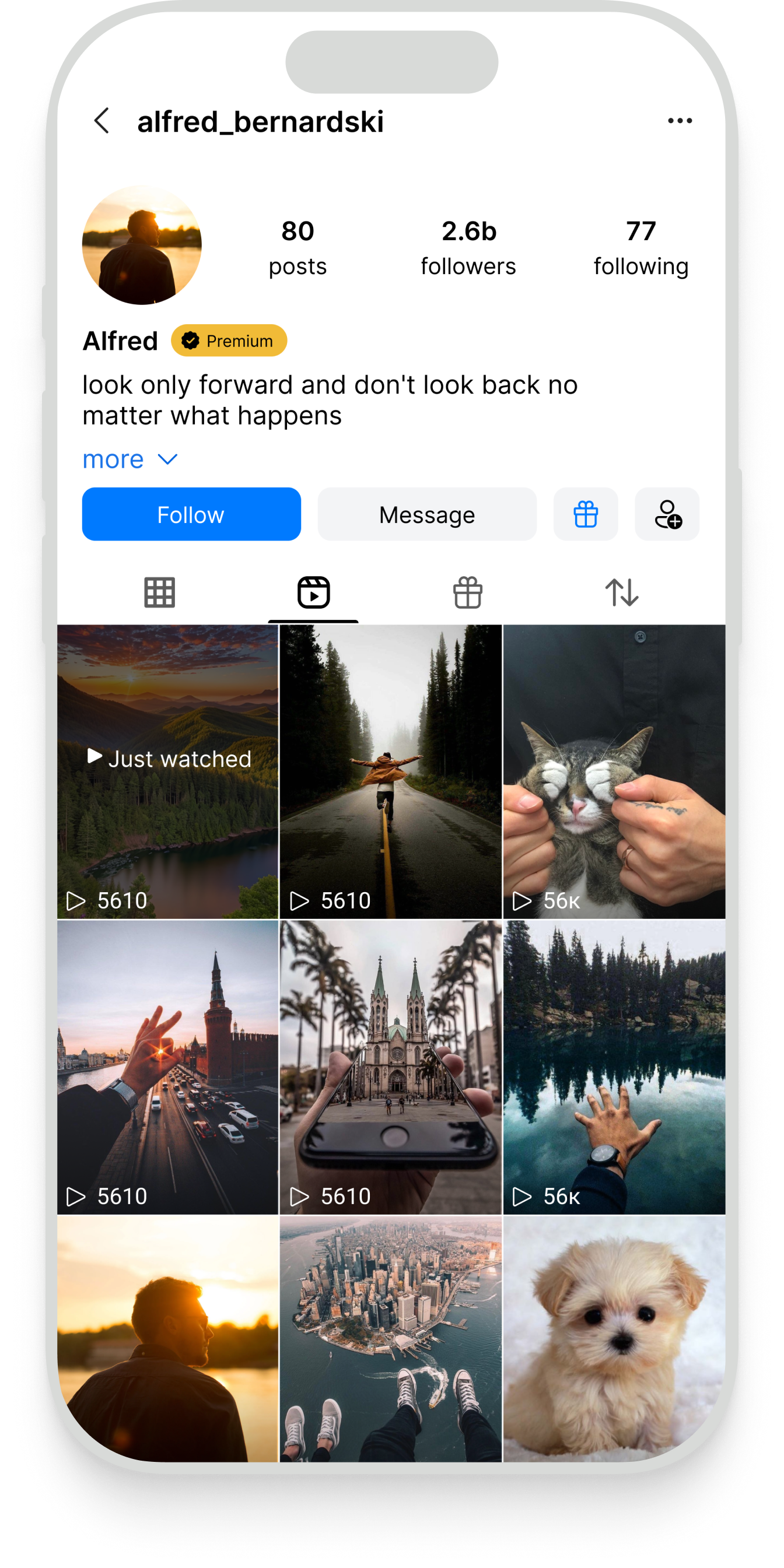Image resolution: width=784 pixels, height=1568 pixels.
Task: Tap the Premium badge next to Alfred
Action: tap(229, 341)
